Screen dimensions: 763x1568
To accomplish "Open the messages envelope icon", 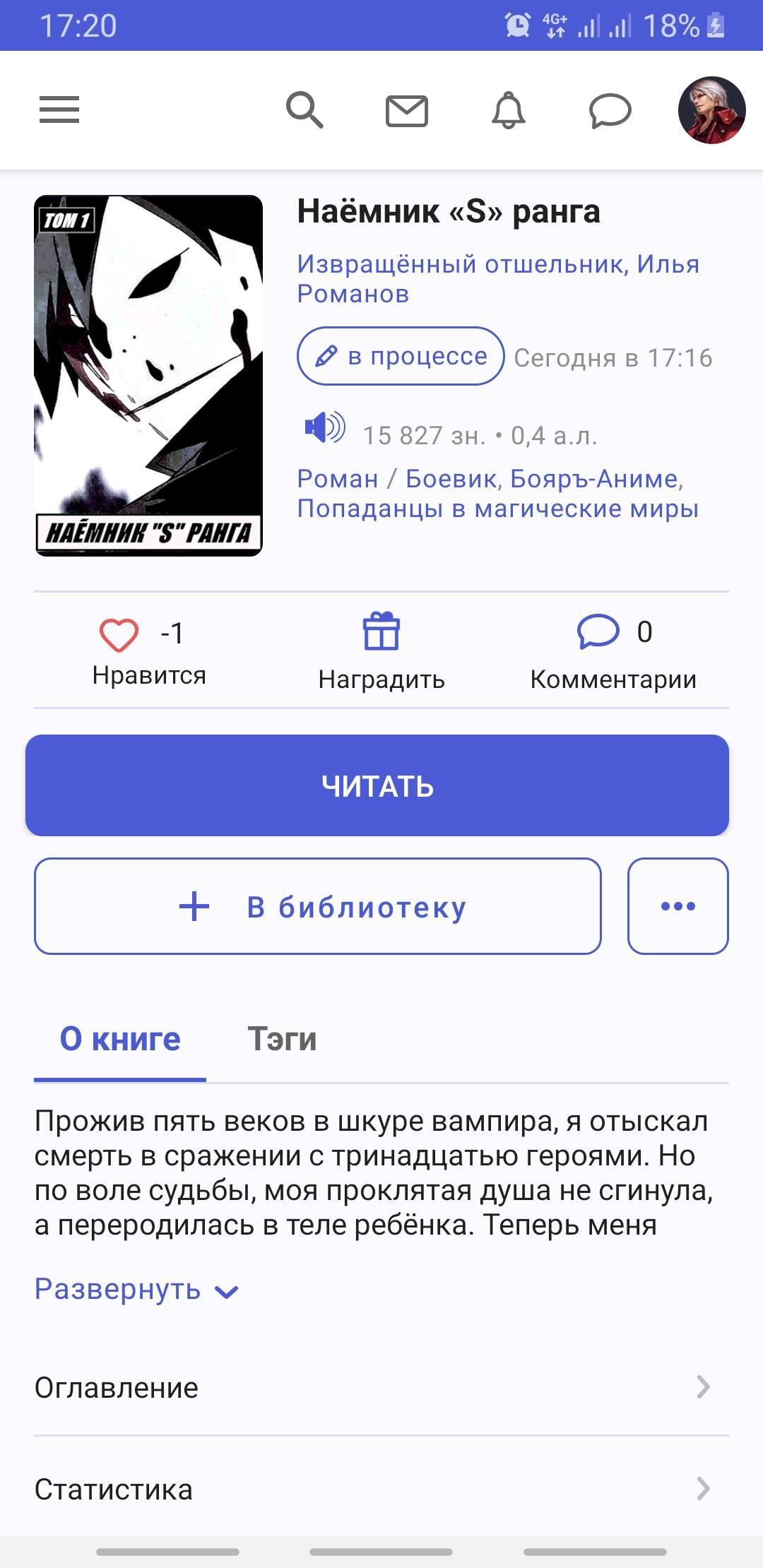I will pos(407,111).
